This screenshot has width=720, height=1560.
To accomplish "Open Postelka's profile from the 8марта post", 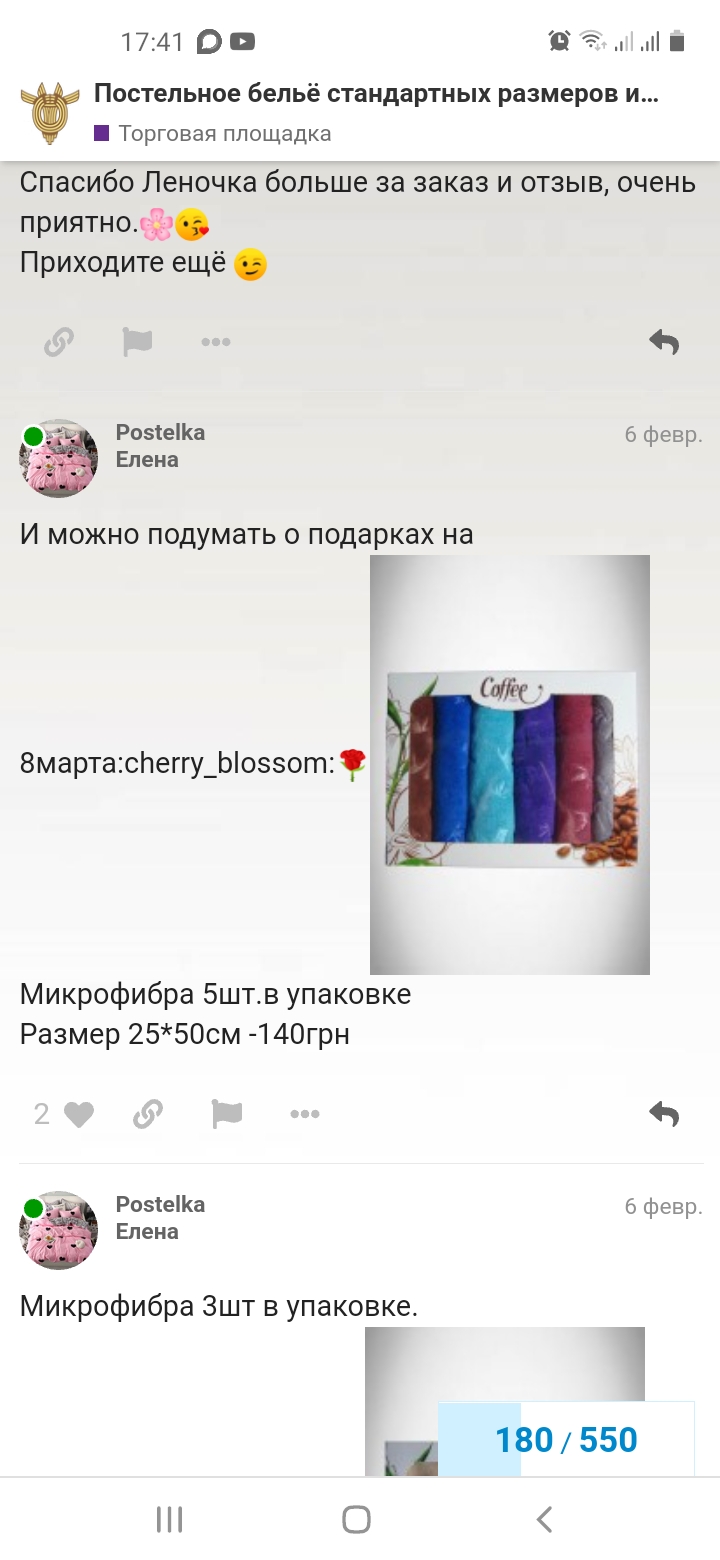I will [x=160, y=433].
